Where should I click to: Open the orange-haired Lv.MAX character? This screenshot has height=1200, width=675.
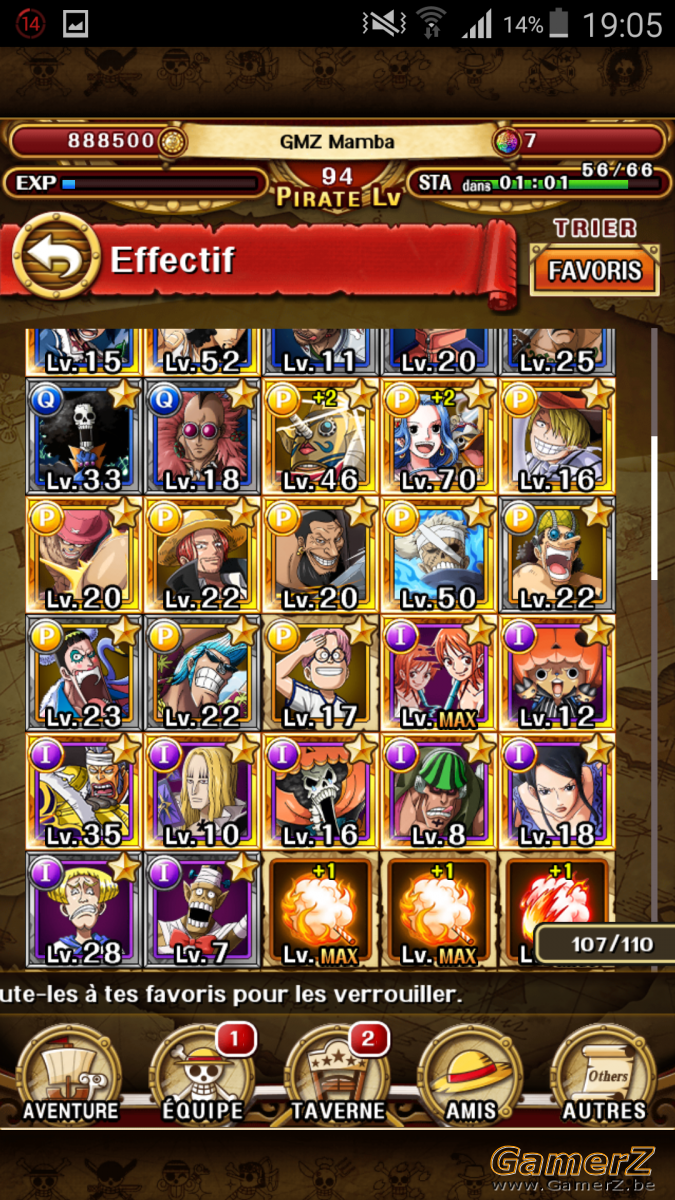[x=438, y=672]
